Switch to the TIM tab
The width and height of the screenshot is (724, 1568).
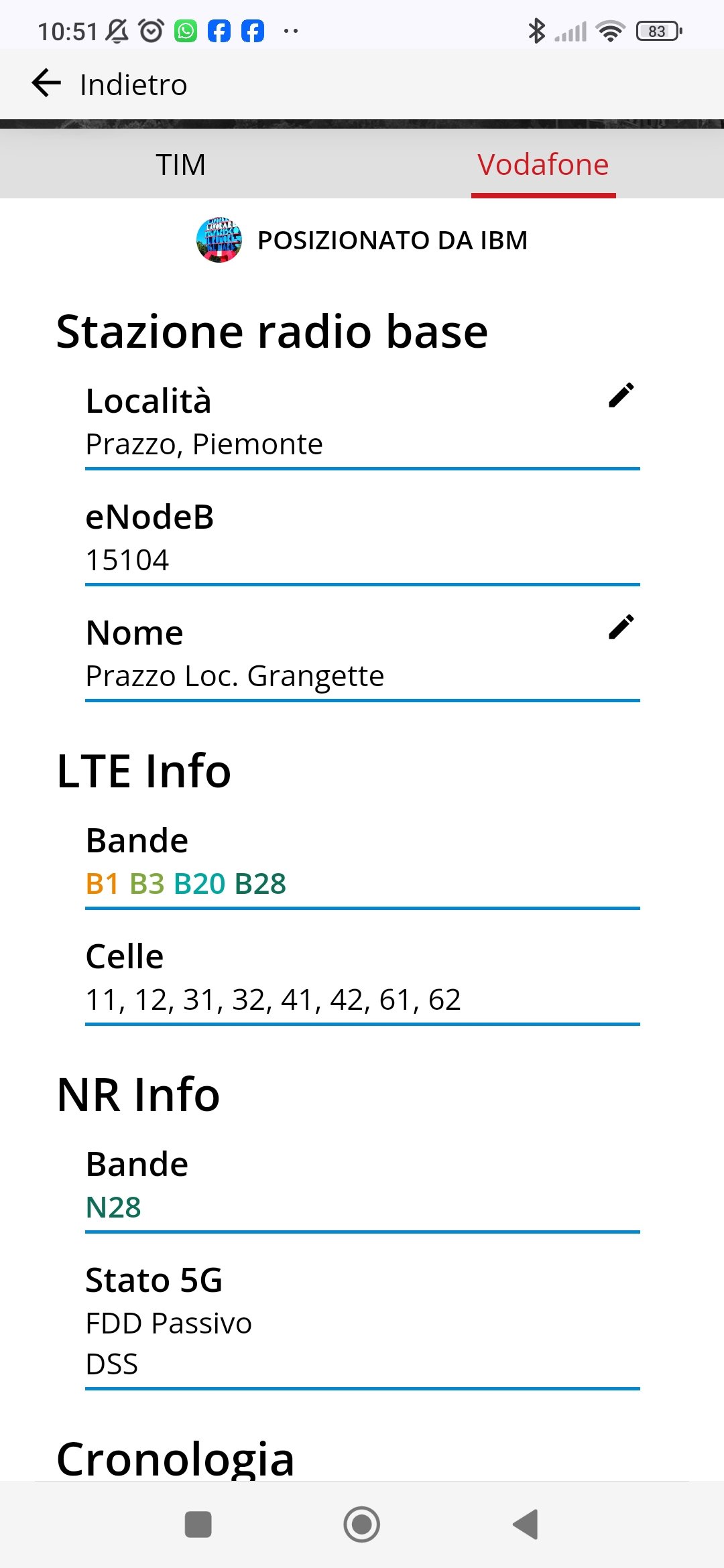[x=181, y=164]
